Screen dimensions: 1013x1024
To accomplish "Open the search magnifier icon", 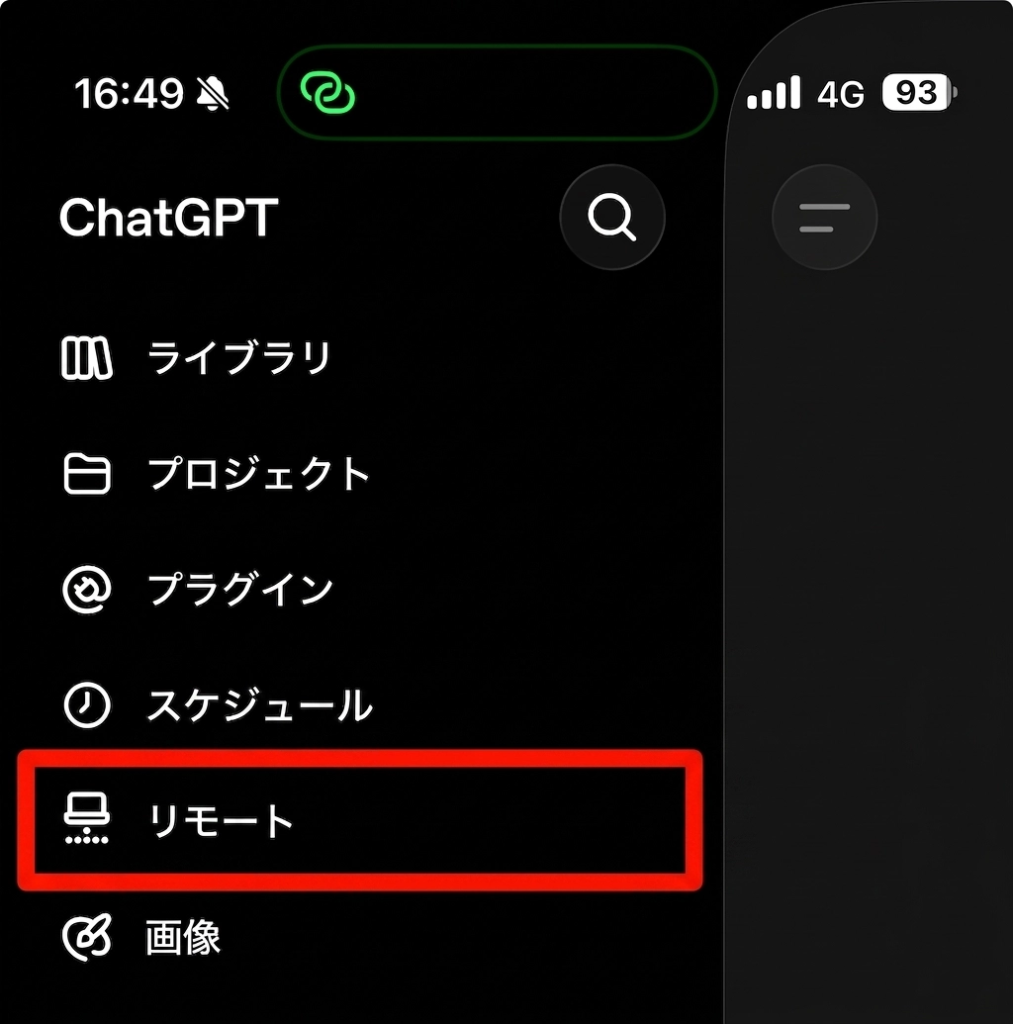I will 612,217.
